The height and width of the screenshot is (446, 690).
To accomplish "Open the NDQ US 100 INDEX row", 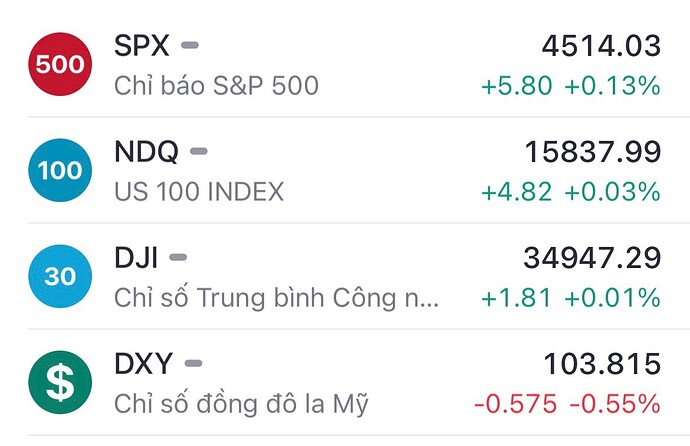I will 345,170.
